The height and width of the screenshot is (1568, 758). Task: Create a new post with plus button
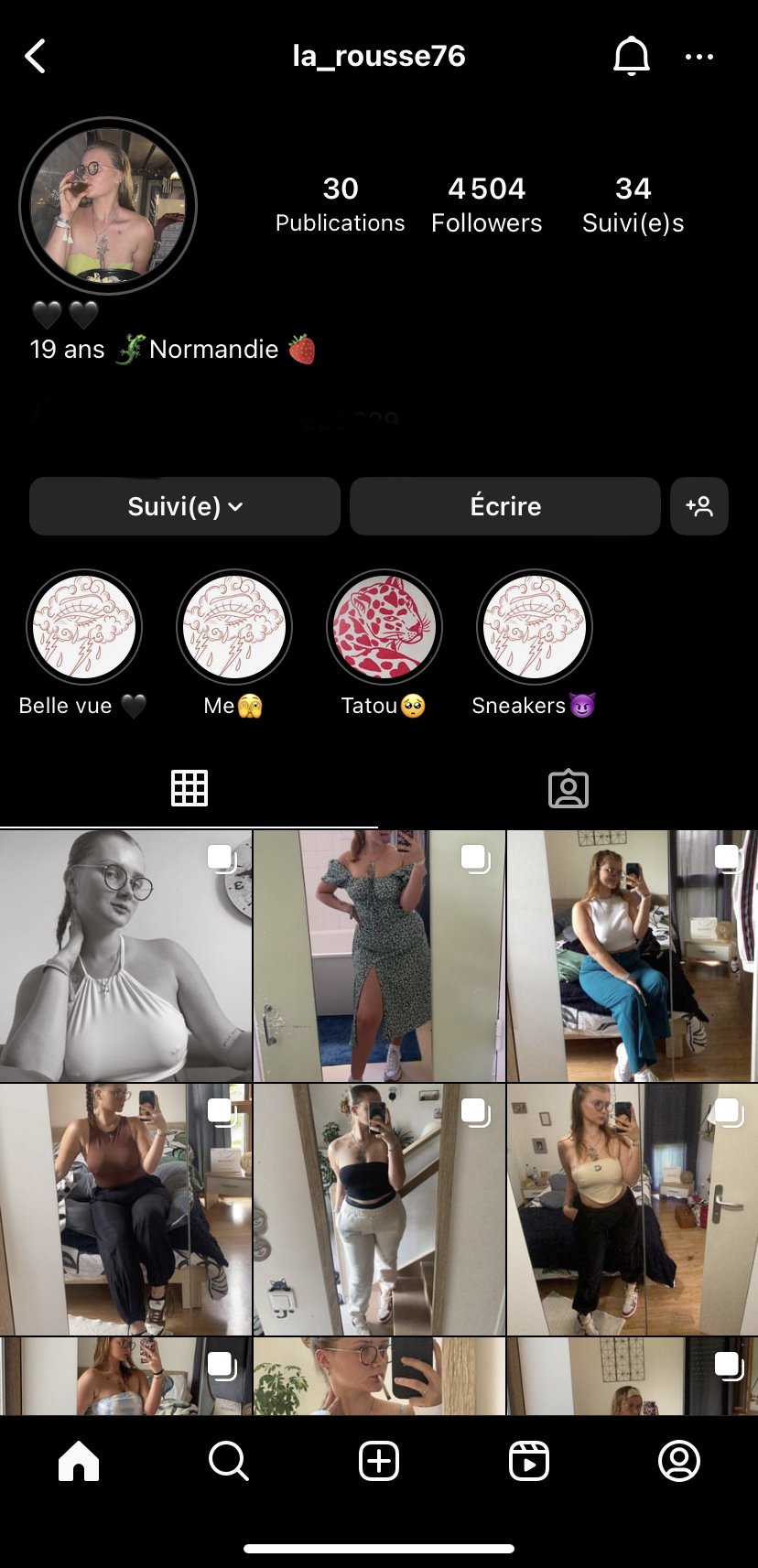point(379,1460)
